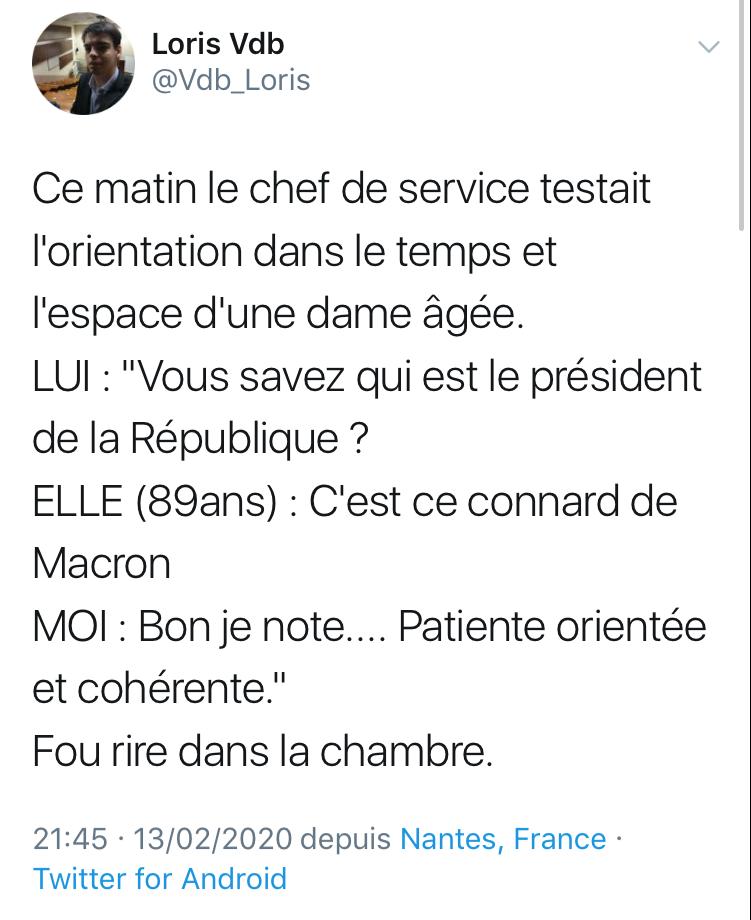Screen dimensions: 751x920
Task: Open Loris Vdb's profile picture
Action: click(83, 64)
